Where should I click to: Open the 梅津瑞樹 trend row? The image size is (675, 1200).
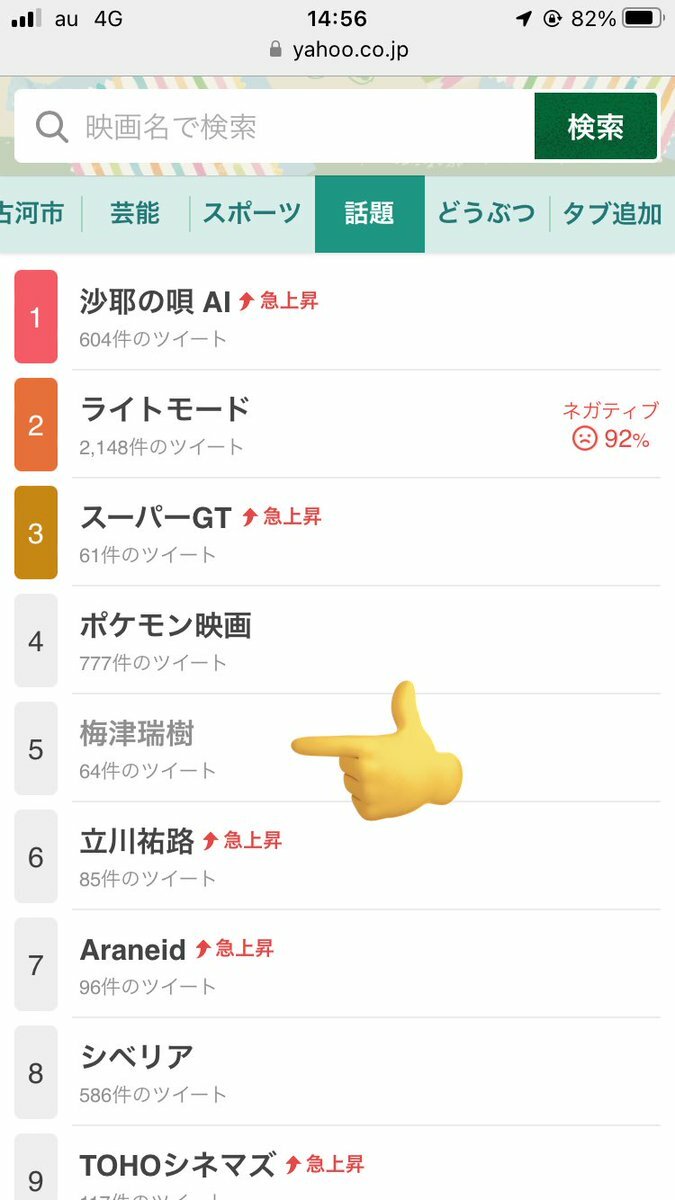pyautogui.click(x=337, y=748)
